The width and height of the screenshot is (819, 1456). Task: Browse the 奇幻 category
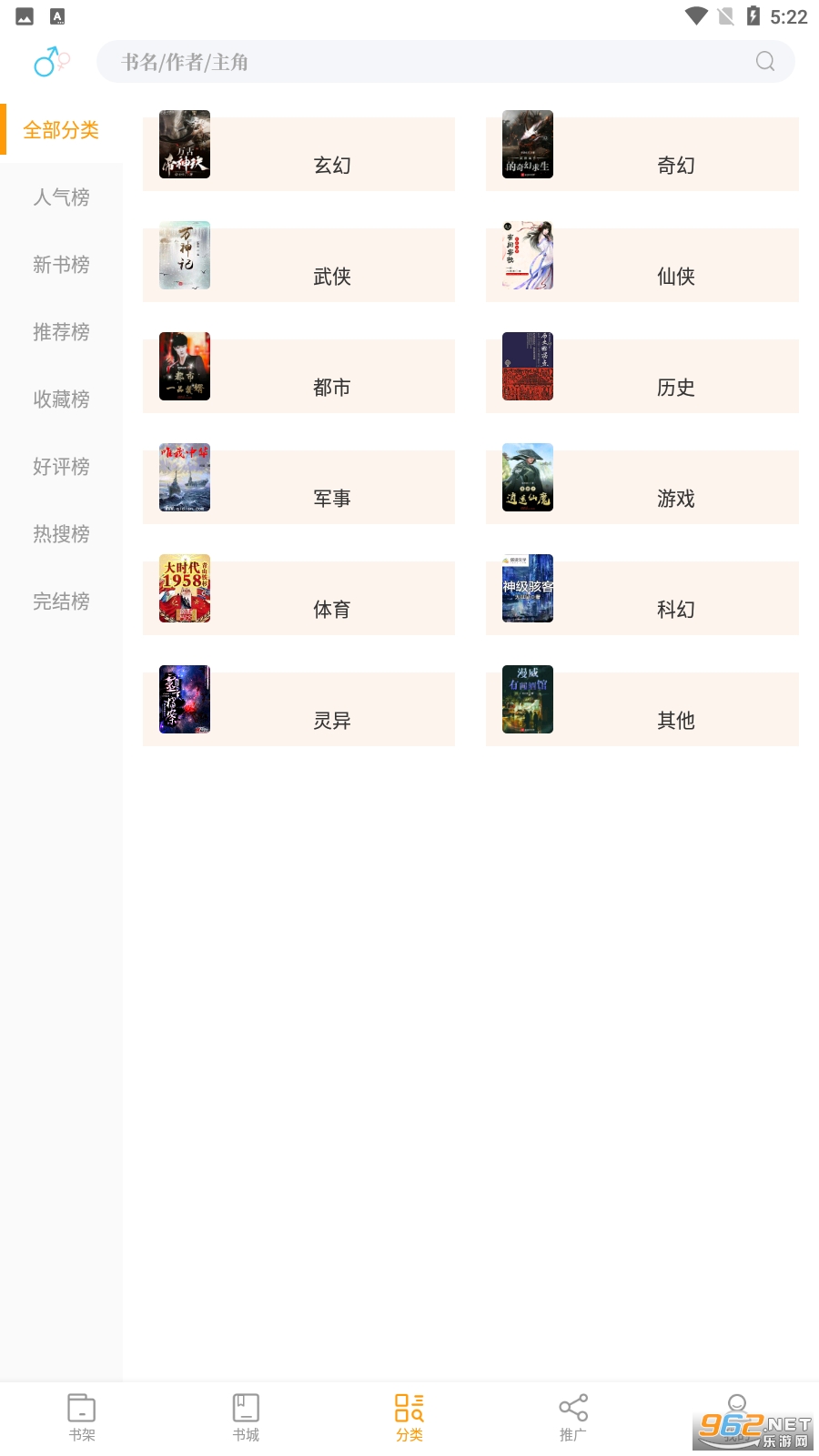[x=642, y=154]
